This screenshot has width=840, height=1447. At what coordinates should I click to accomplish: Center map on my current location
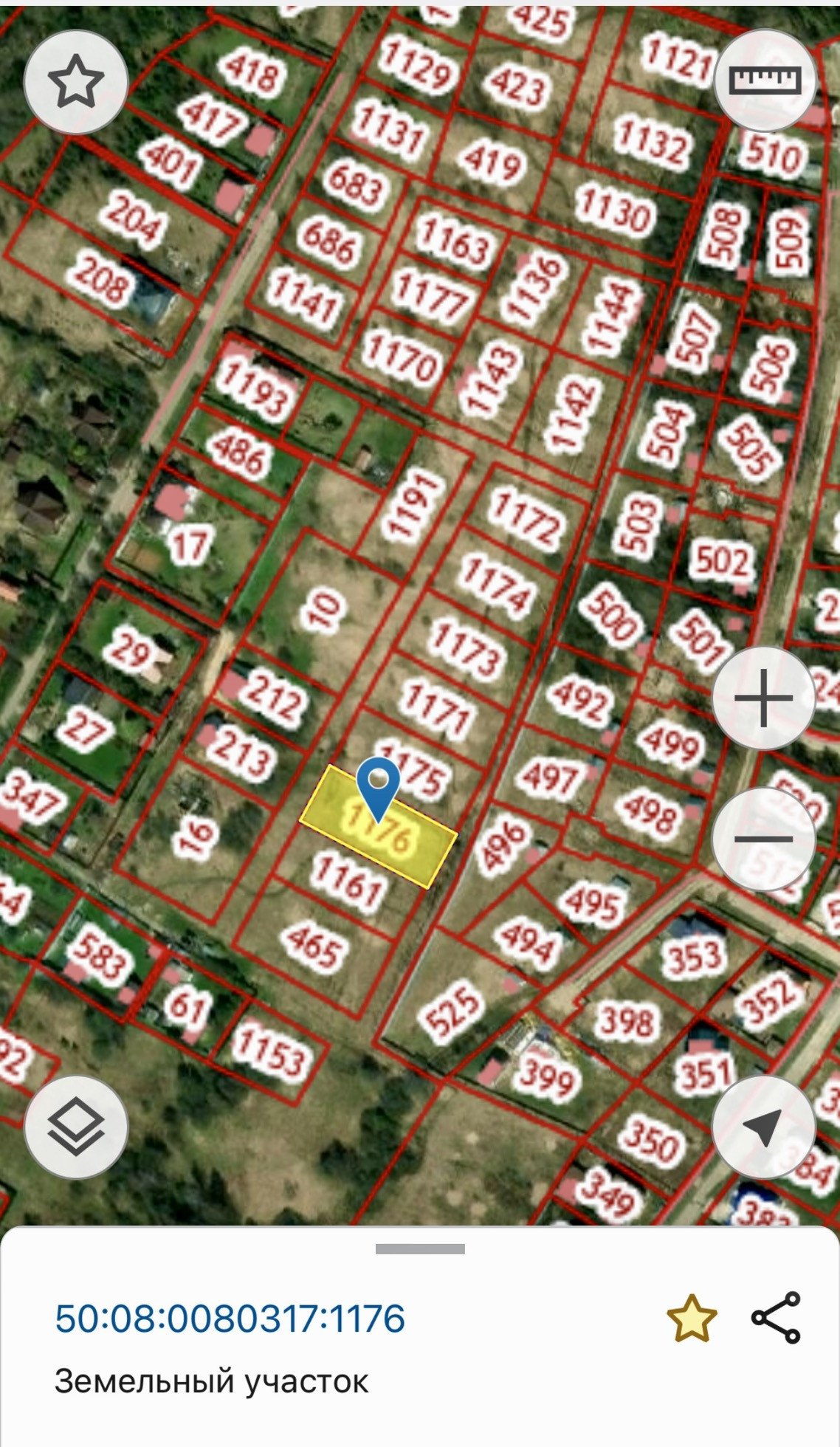(763, 1127)
